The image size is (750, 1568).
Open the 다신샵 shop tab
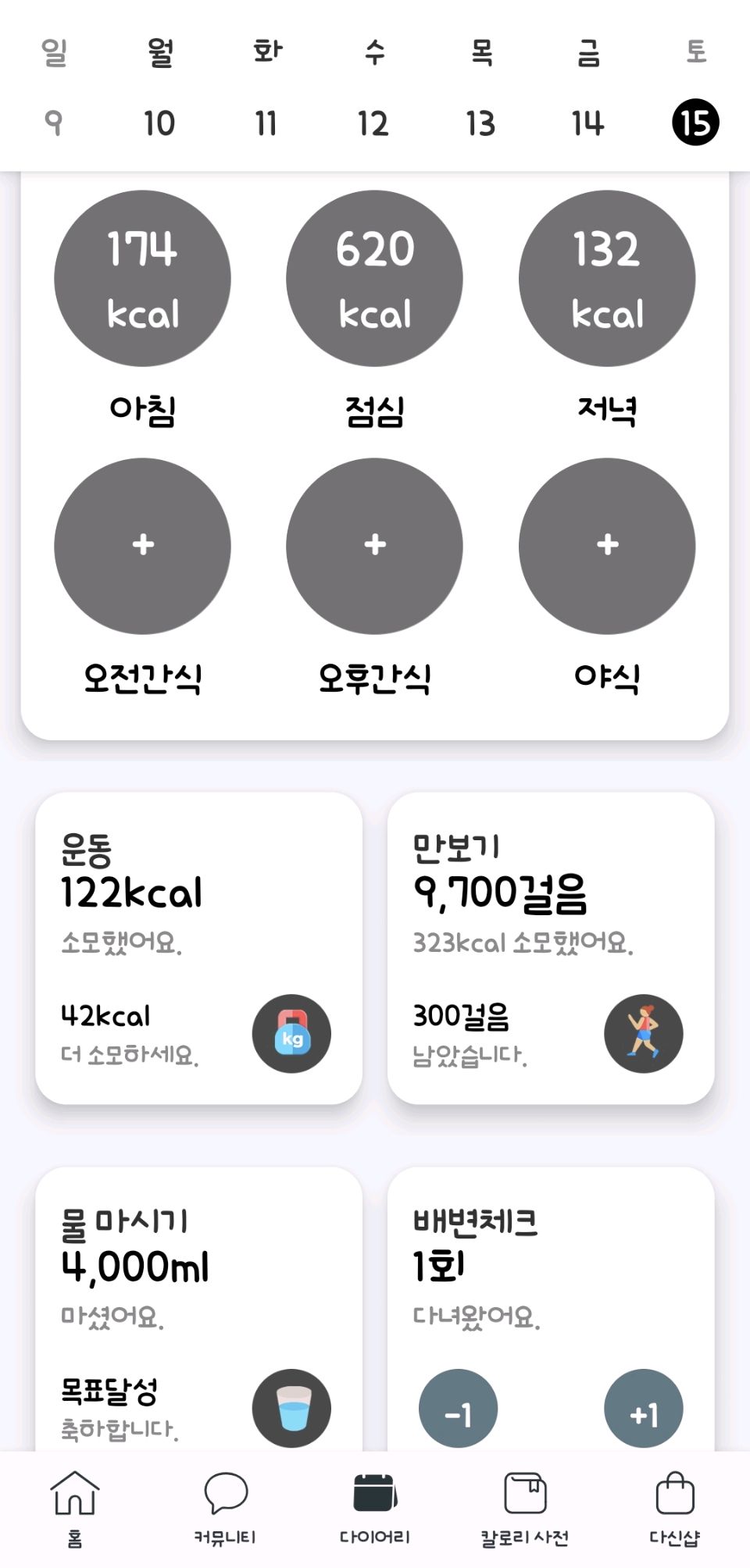point(675,1509)
